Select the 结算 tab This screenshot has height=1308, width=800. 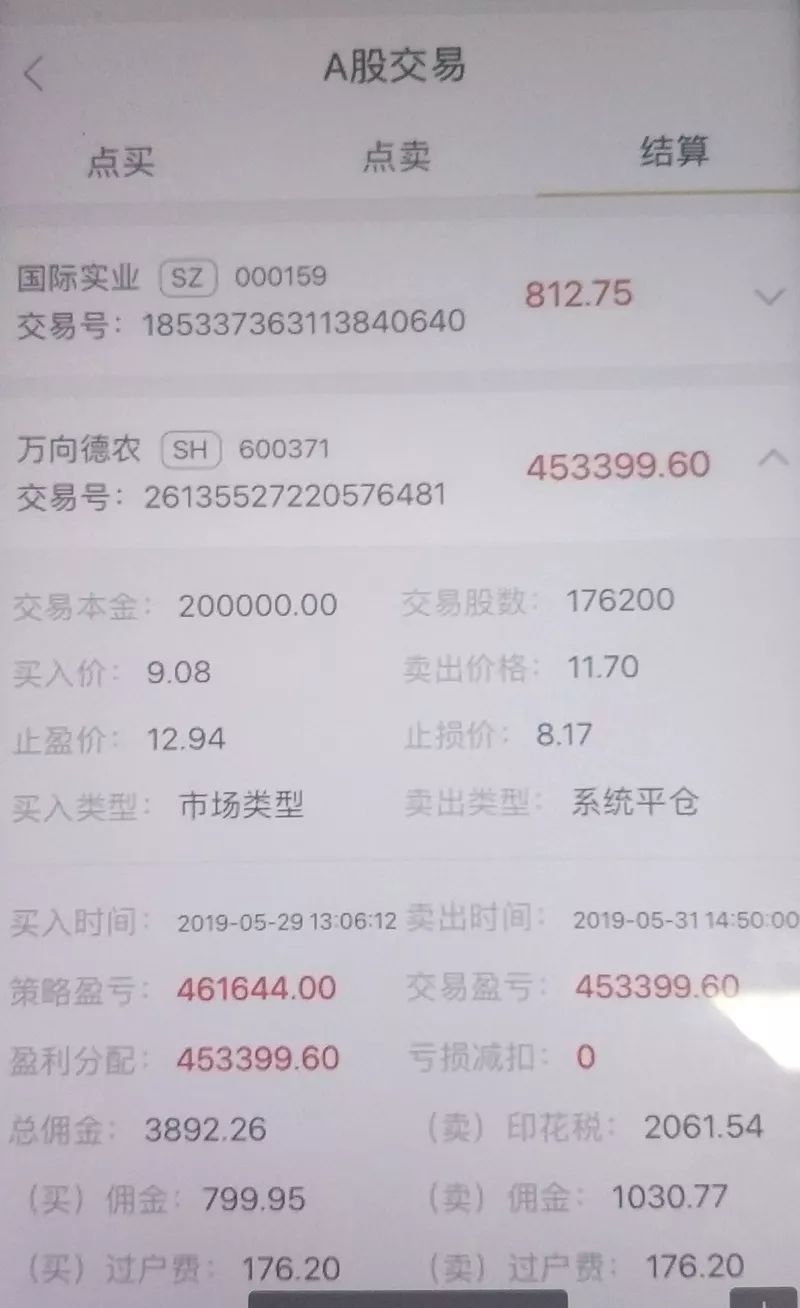pos(674,152)
